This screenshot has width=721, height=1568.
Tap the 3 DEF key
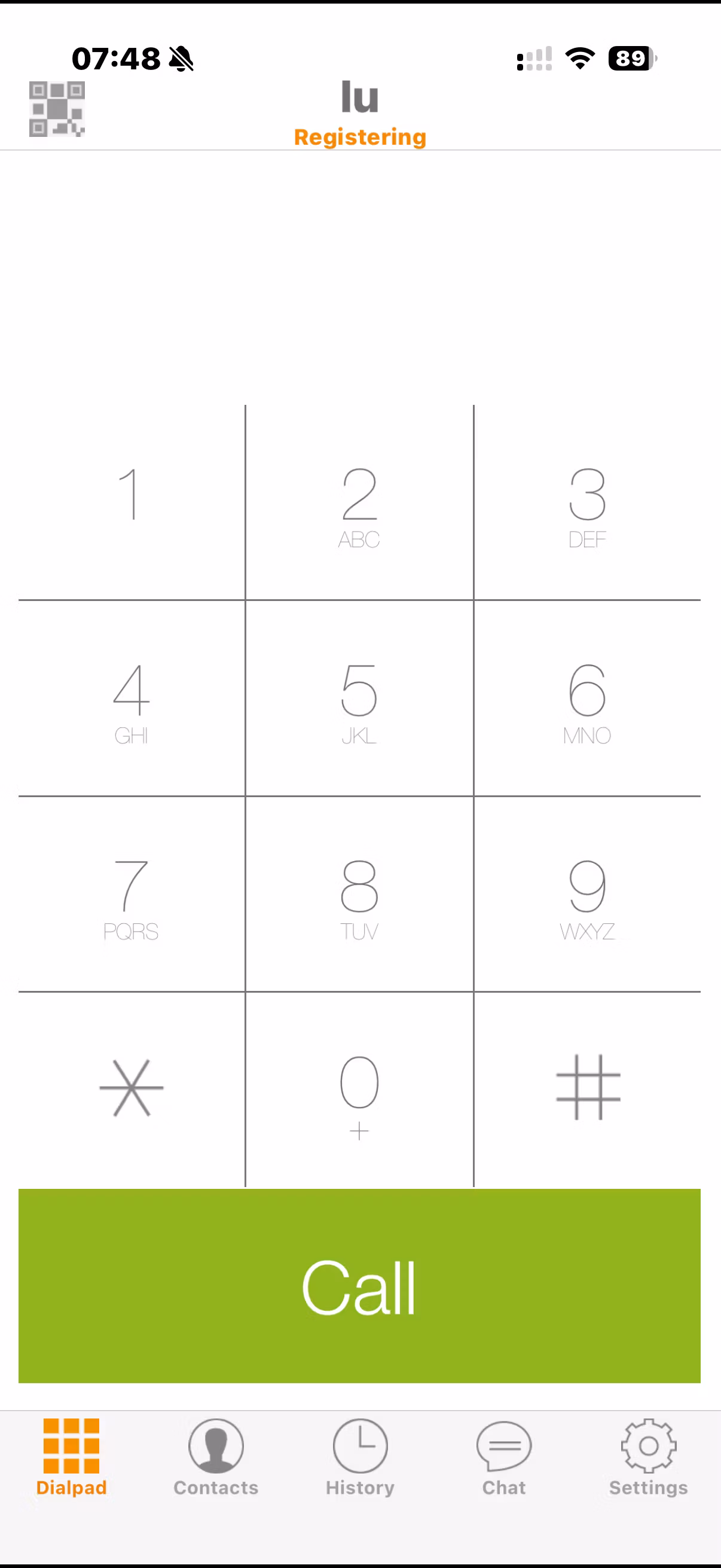[x=587, y=502]
